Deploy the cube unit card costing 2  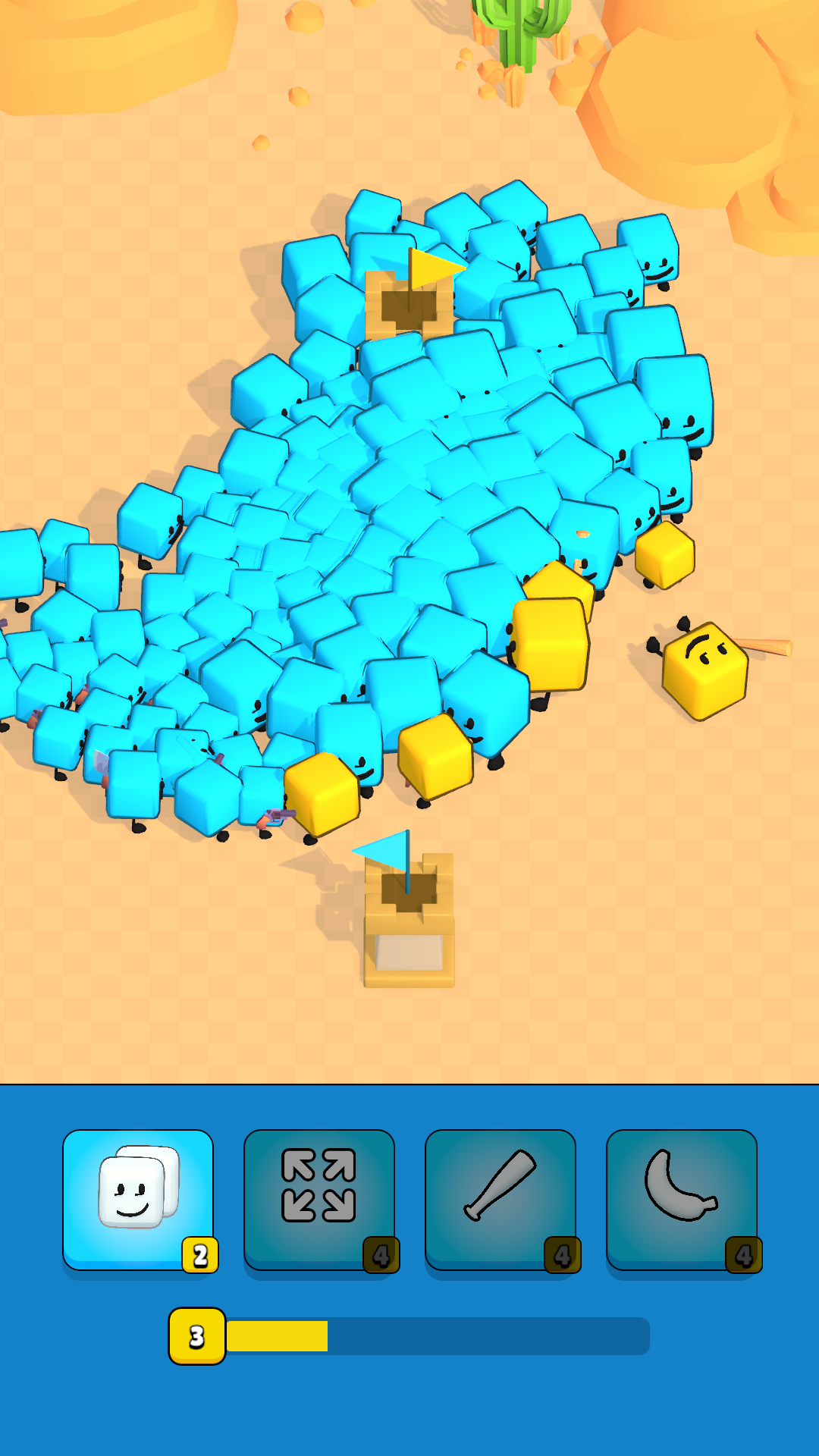tap(138, 1199)
